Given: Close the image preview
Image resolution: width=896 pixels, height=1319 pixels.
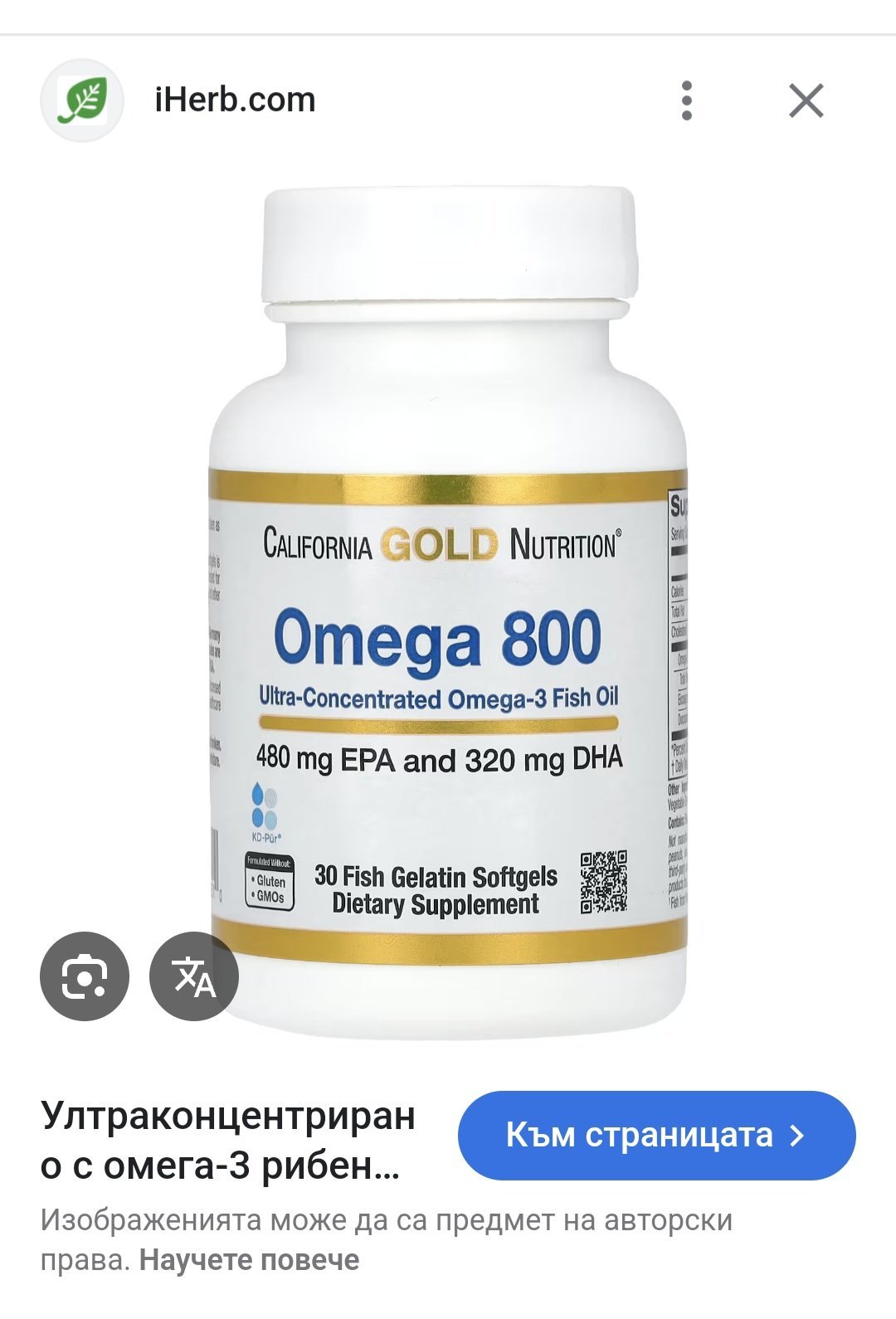Looking at the screenshot, I should pyautogui.click(x=806, y=101).
